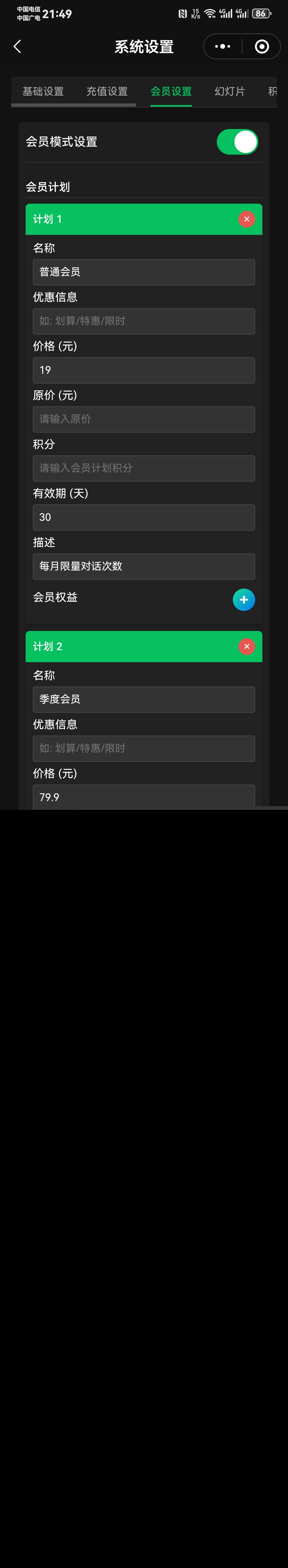This screenshot has height=1568, width=288.
Task: Switch to the 充值设置 tab
Action: point(107,91)
